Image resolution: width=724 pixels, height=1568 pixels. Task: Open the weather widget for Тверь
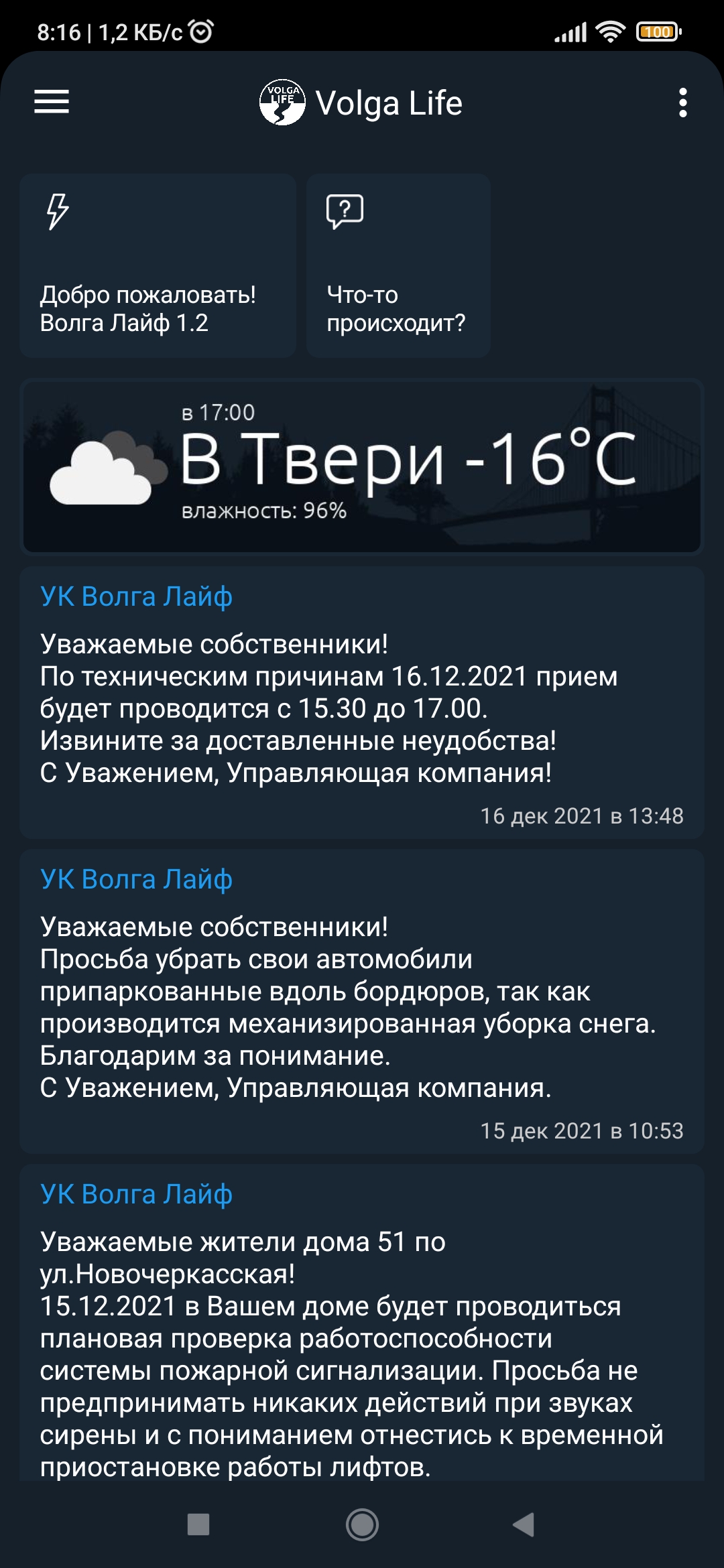point(362,466)
